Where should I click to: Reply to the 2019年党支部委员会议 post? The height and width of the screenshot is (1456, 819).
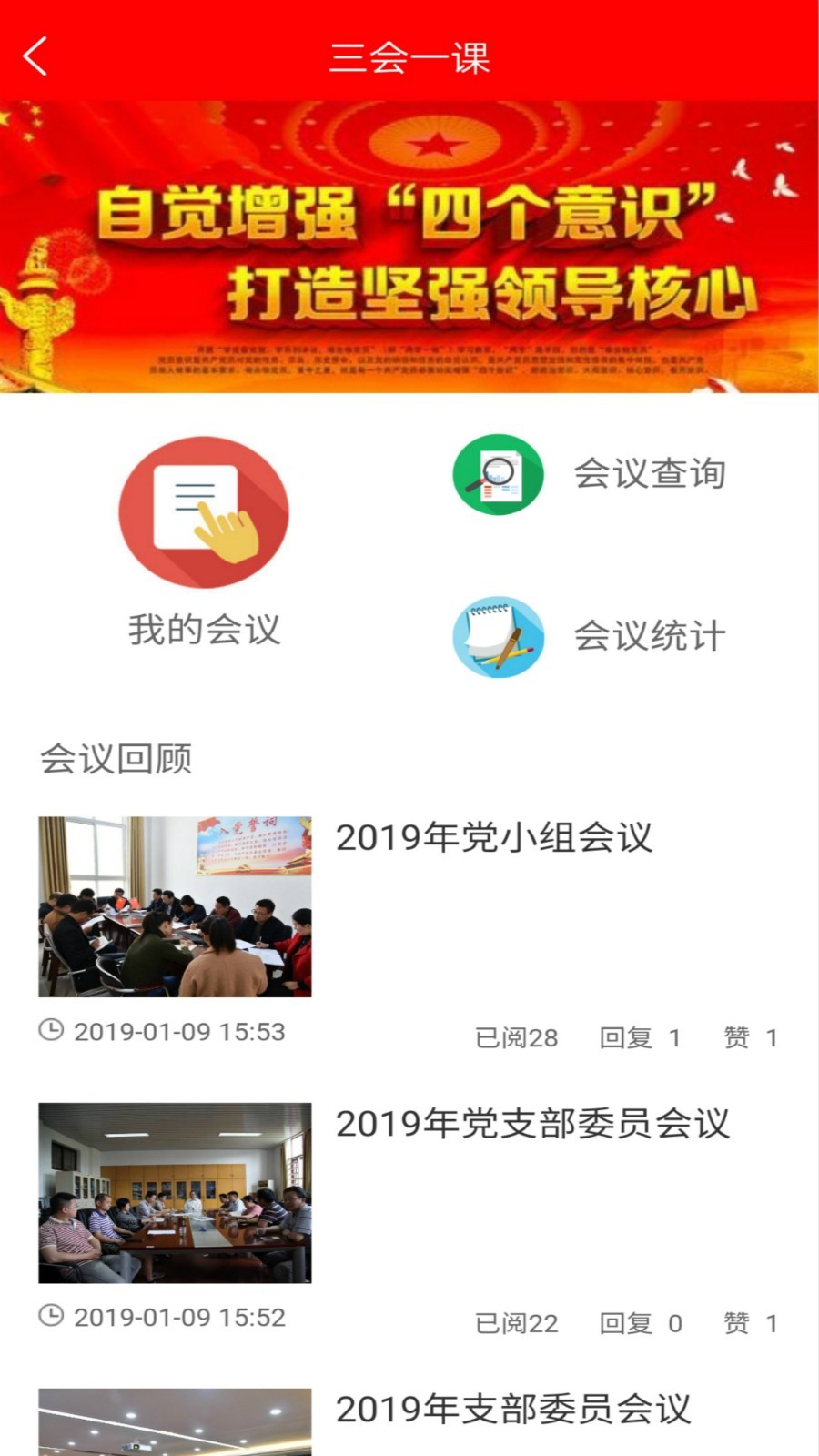pyautogui.click(x=639, y=1323)
